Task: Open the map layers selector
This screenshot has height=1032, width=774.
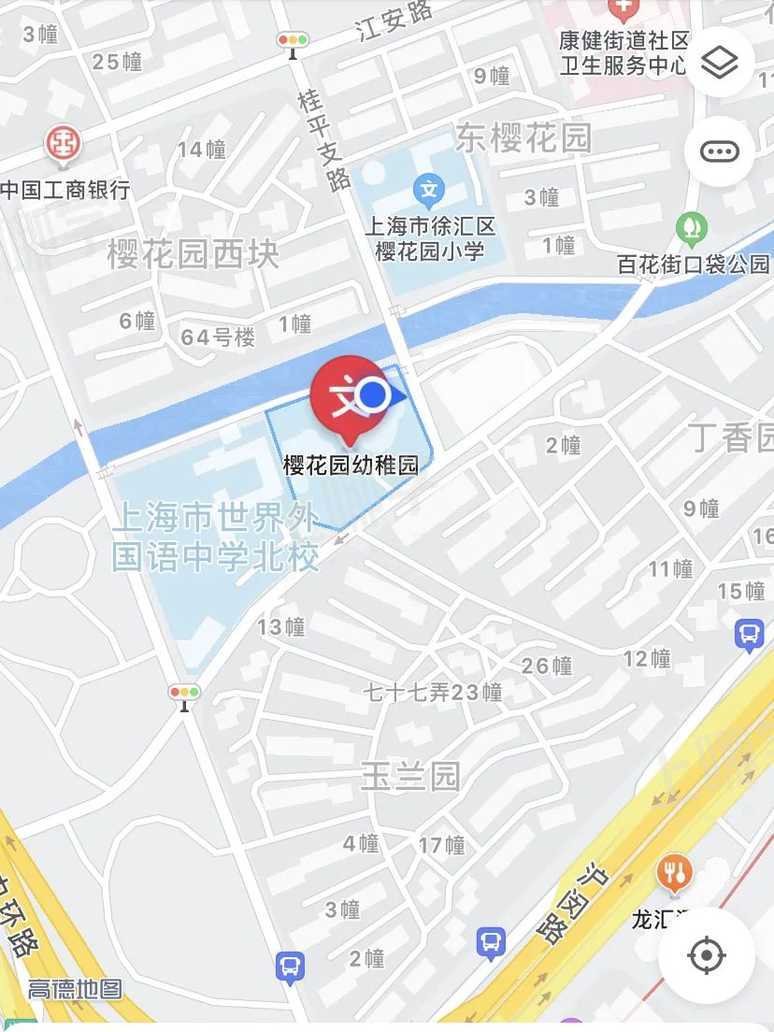Action: pos(719,63)
